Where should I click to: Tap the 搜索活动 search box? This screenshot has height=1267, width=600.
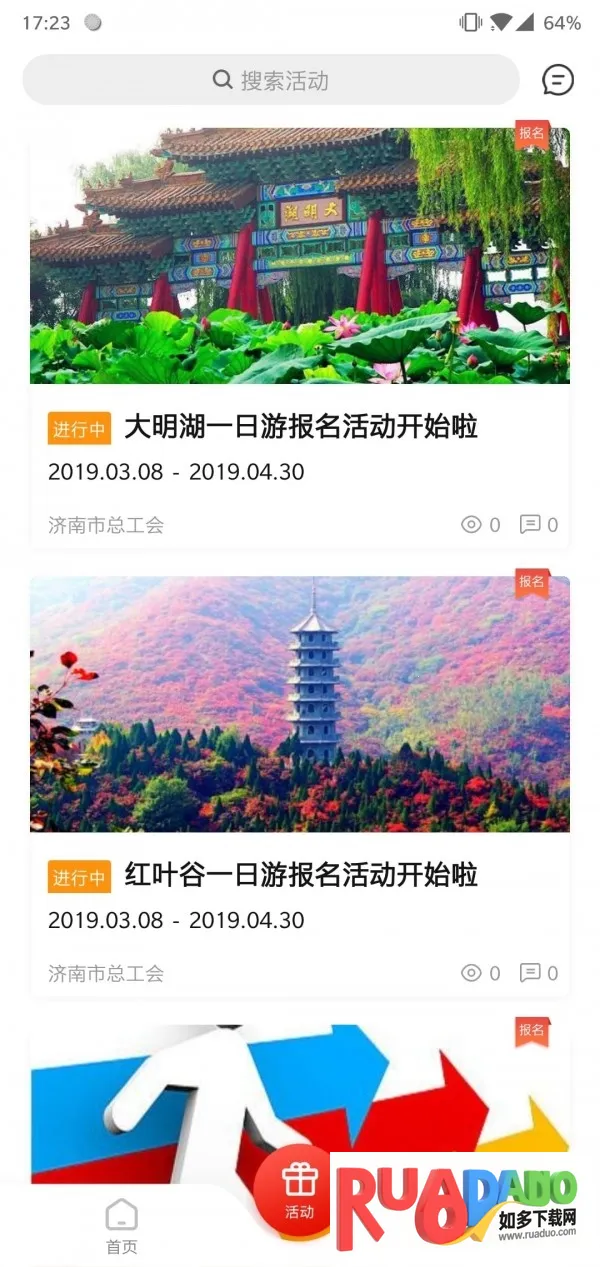271,80
